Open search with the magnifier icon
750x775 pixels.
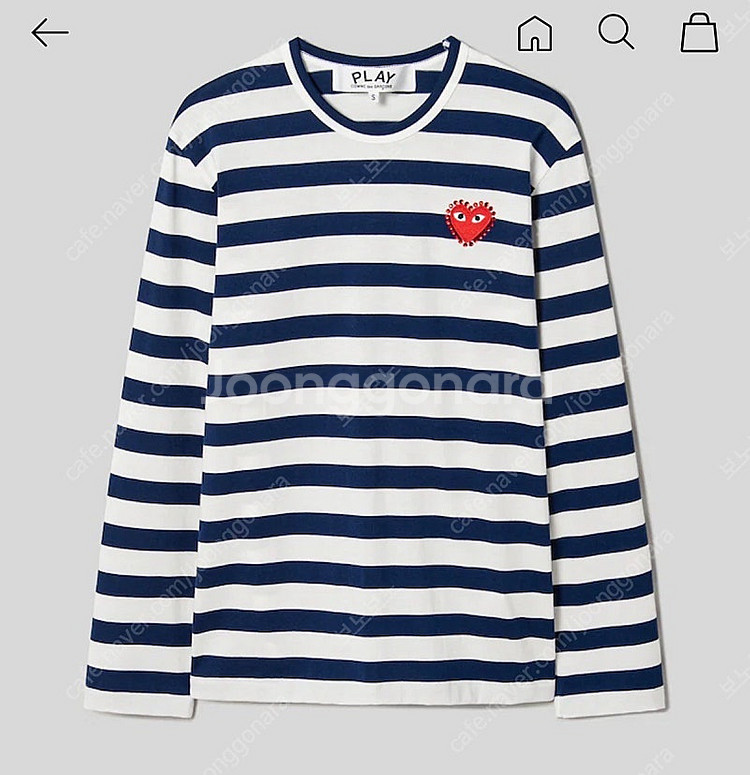(616, 33)
